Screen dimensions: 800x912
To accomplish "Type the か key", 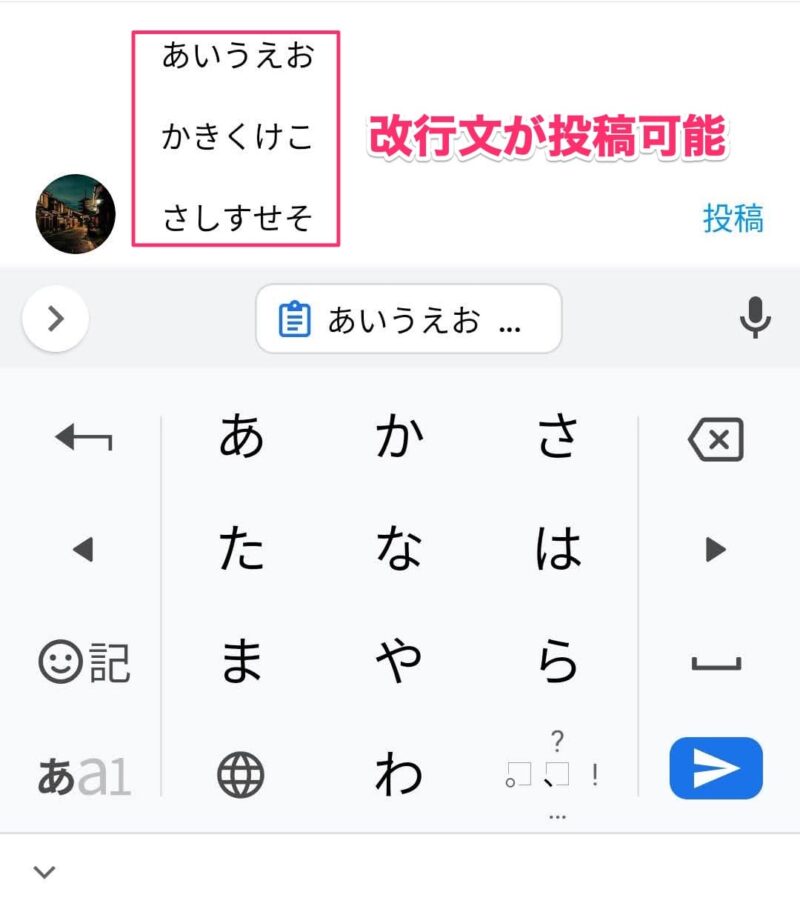I will point(400,439).
